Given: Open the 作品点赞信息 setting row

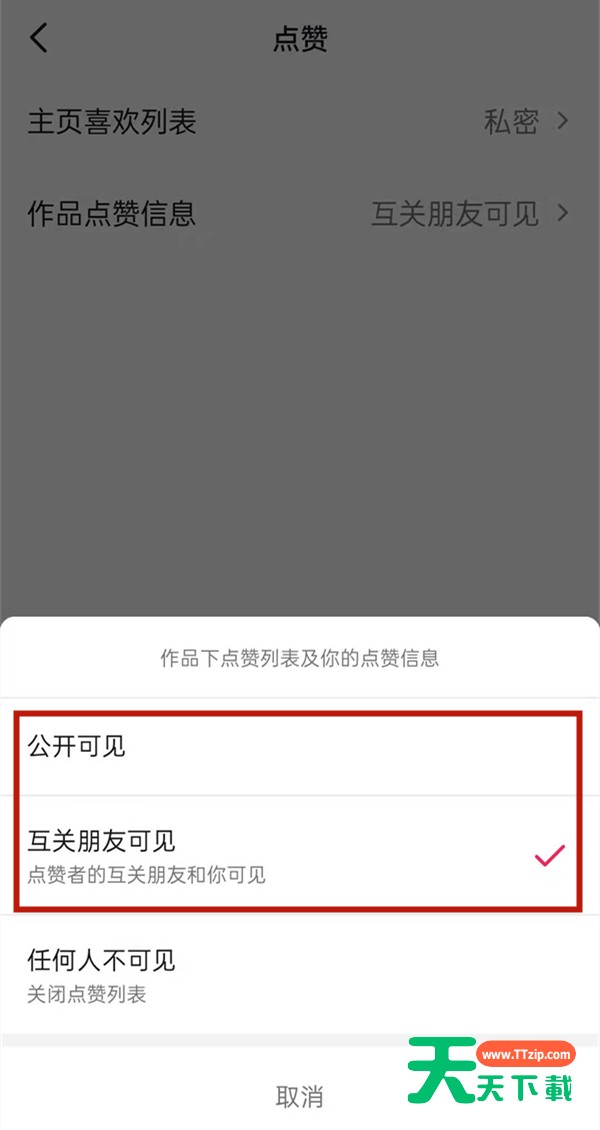Looking at the screenshot, I should 298,213.
